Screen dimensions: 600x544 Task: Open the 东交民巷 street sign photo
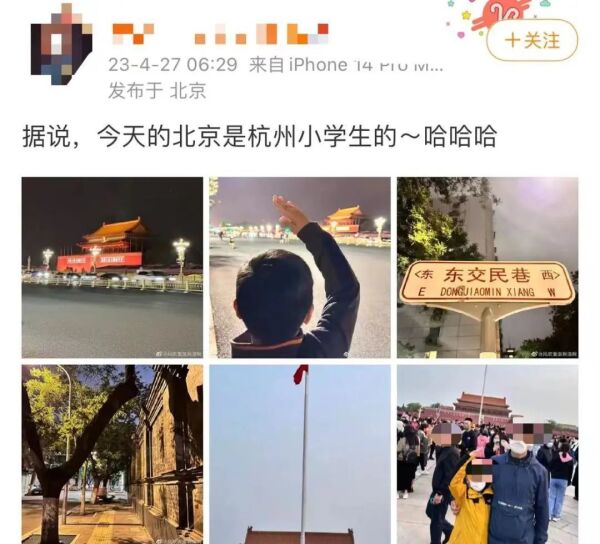pyautogui.click(x=487, y=267)
